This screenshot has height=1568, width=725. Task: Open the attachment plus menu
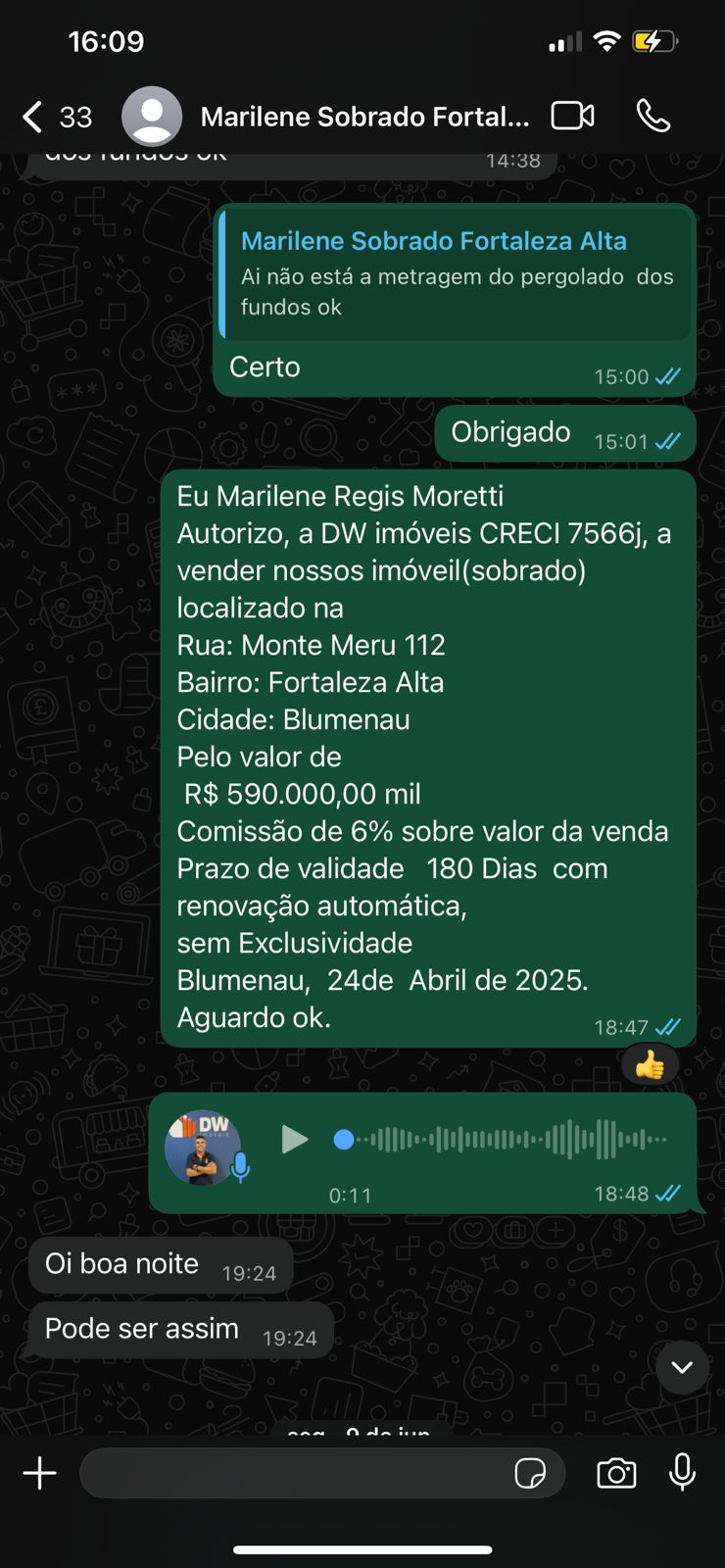coord(40,1473)
